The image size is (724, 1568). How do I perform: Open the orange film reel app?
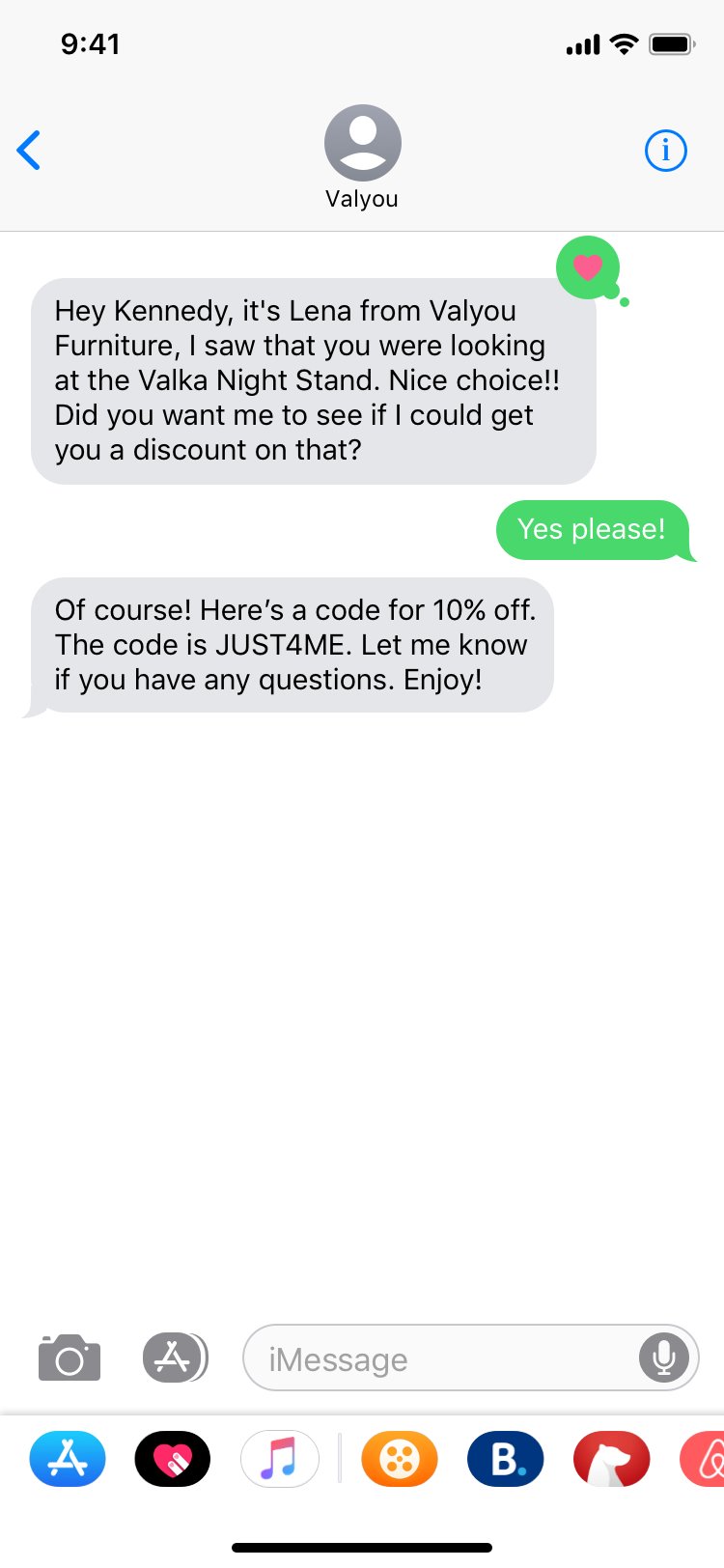click(400, 1458)
